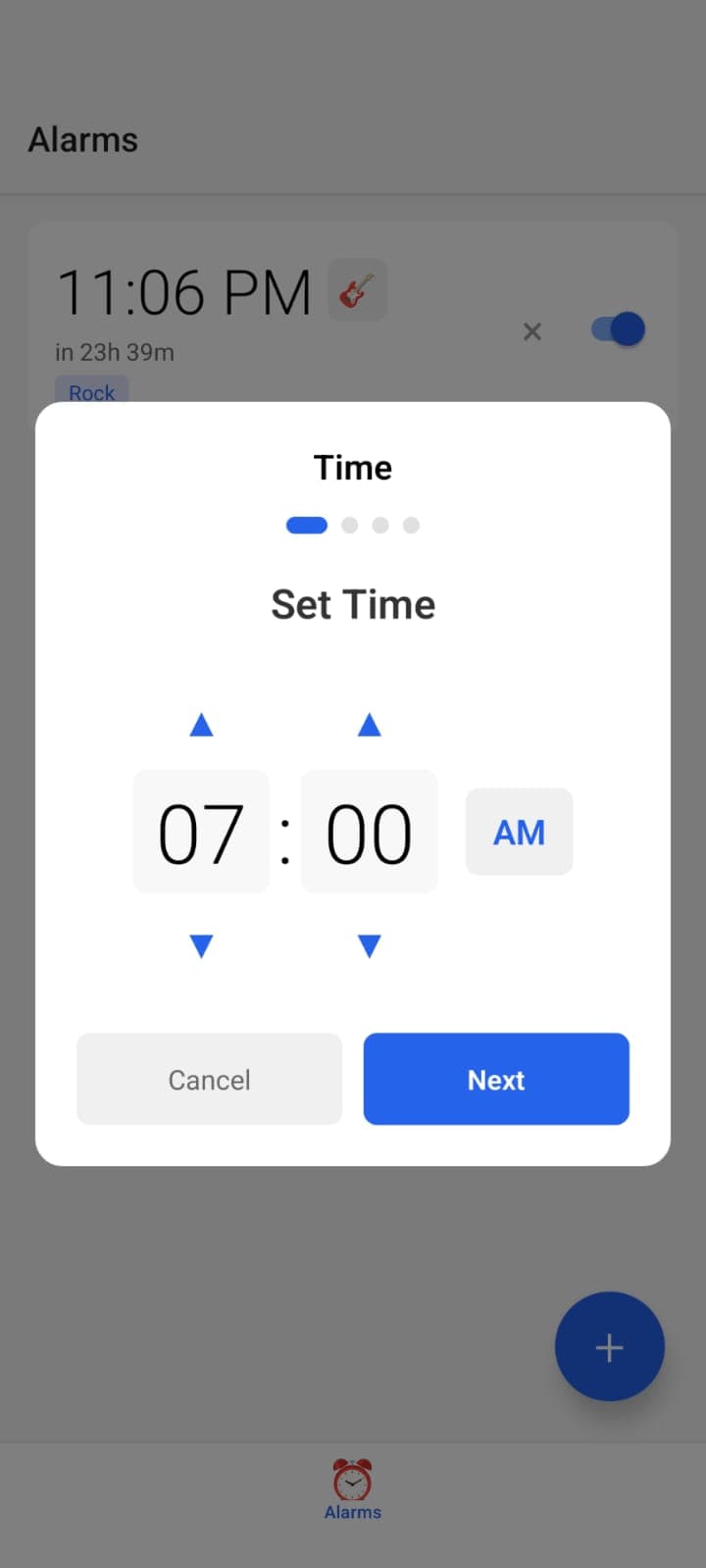The image size is (706, 1568).
Task: Open the new alarm creation button
Action: coord(609,1345)
